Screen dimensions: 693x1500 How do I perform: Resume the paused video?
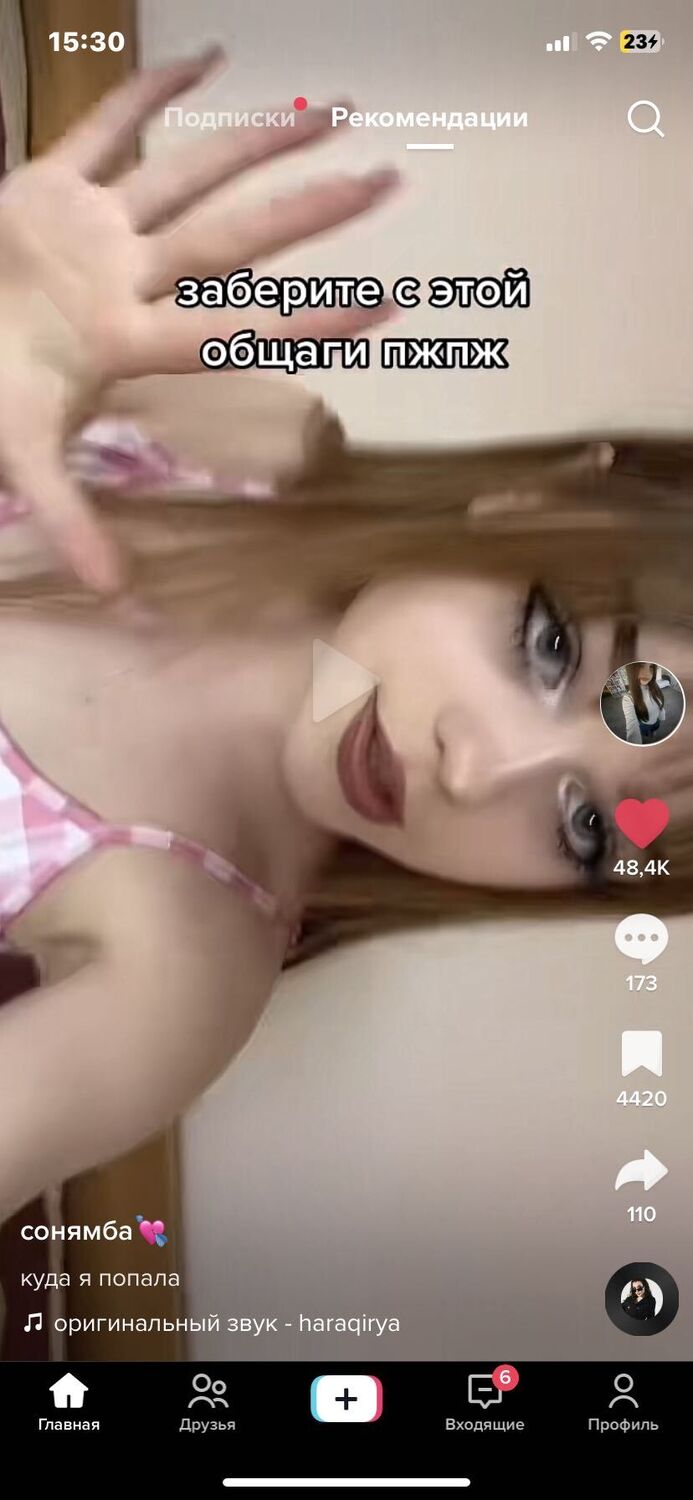[345, 681]
